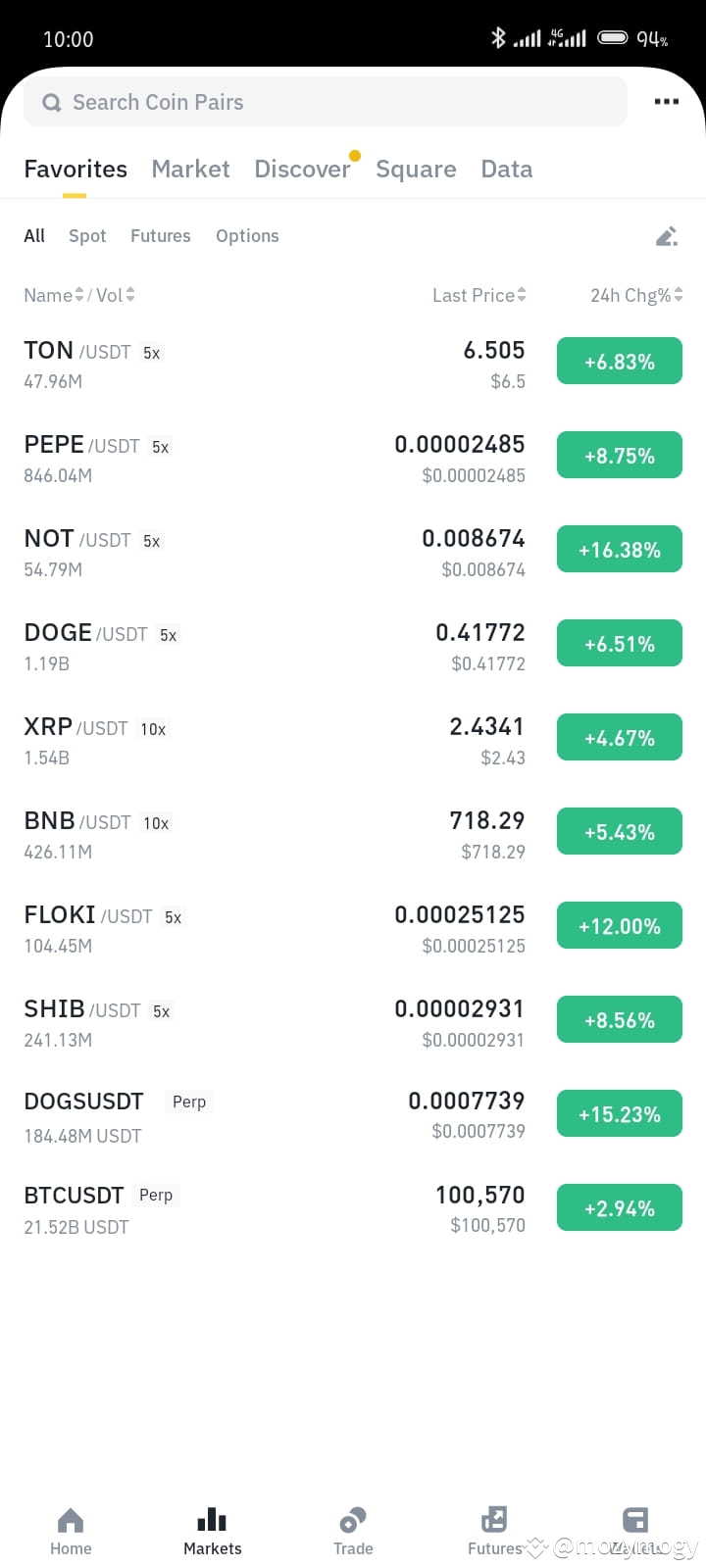Edit the favorites list with pencil icon

tap(667, 236)
